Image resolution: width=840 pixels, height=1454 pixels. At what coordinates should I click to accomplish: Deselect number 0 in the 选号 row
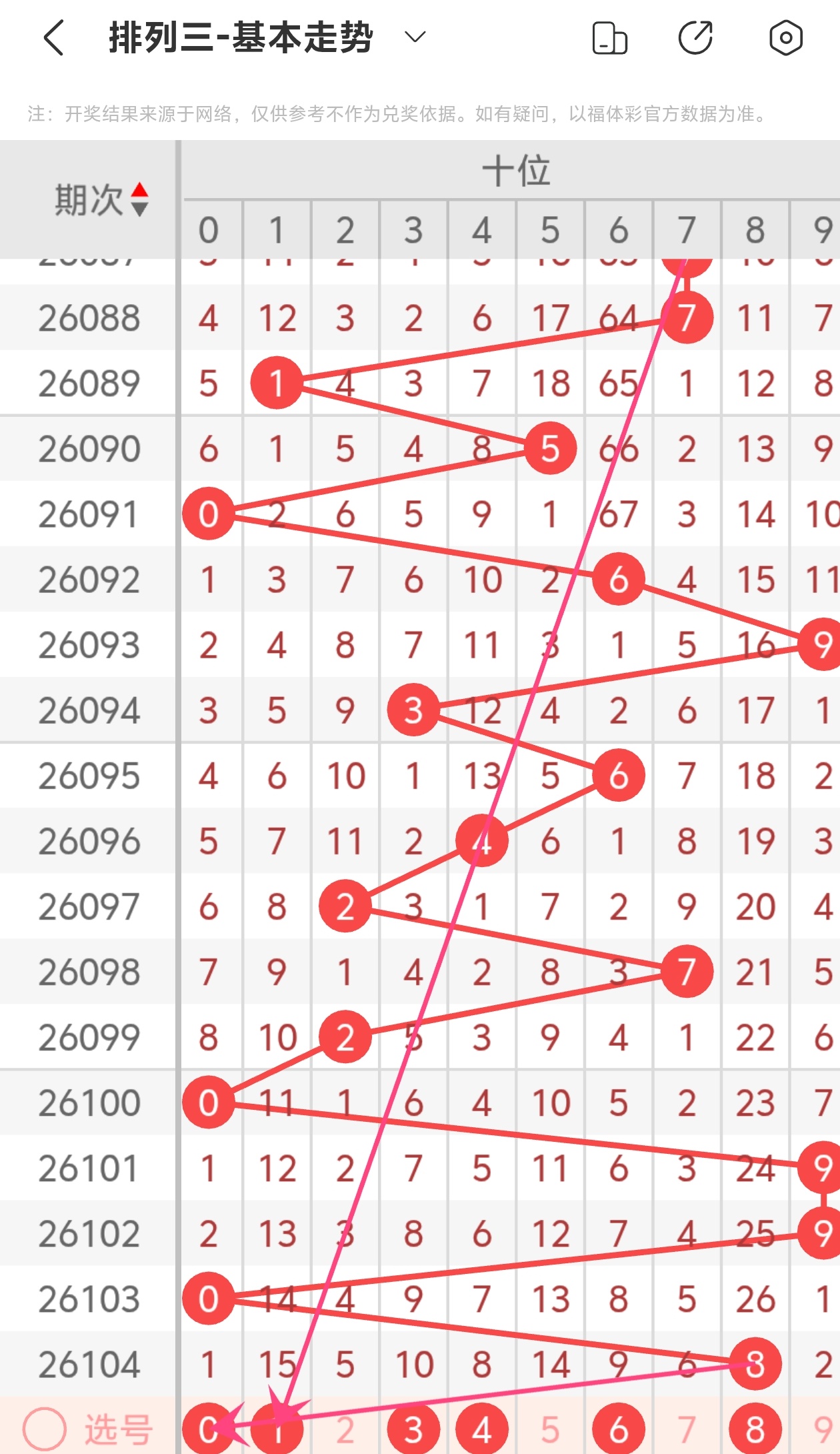(208, 1429)
